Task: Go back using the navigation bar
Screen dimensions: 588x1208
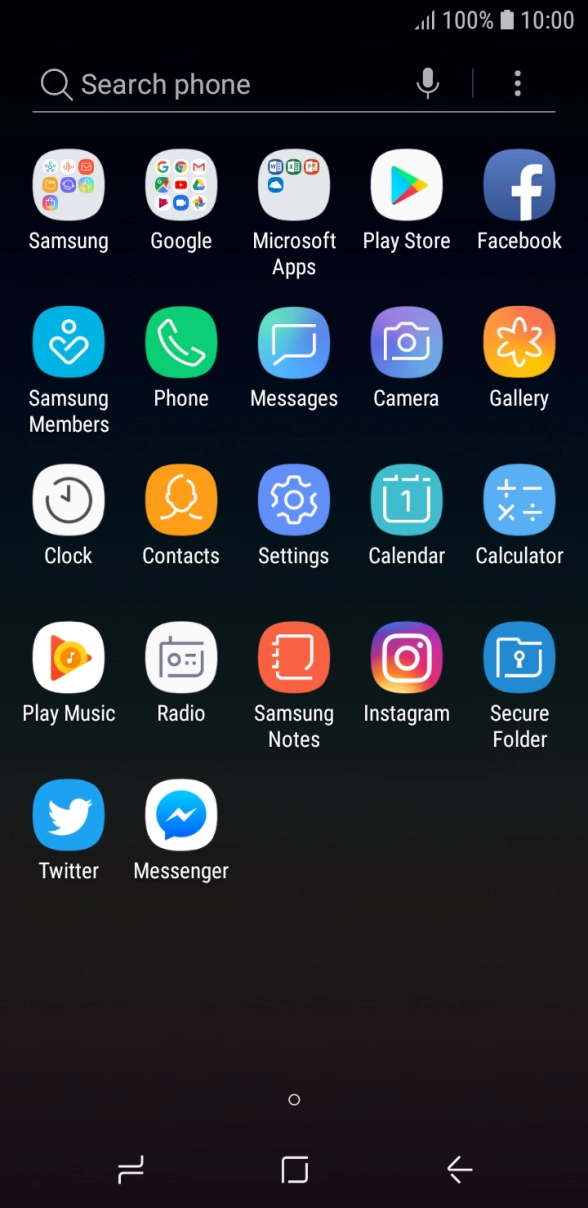Action: coord(459,1169)
